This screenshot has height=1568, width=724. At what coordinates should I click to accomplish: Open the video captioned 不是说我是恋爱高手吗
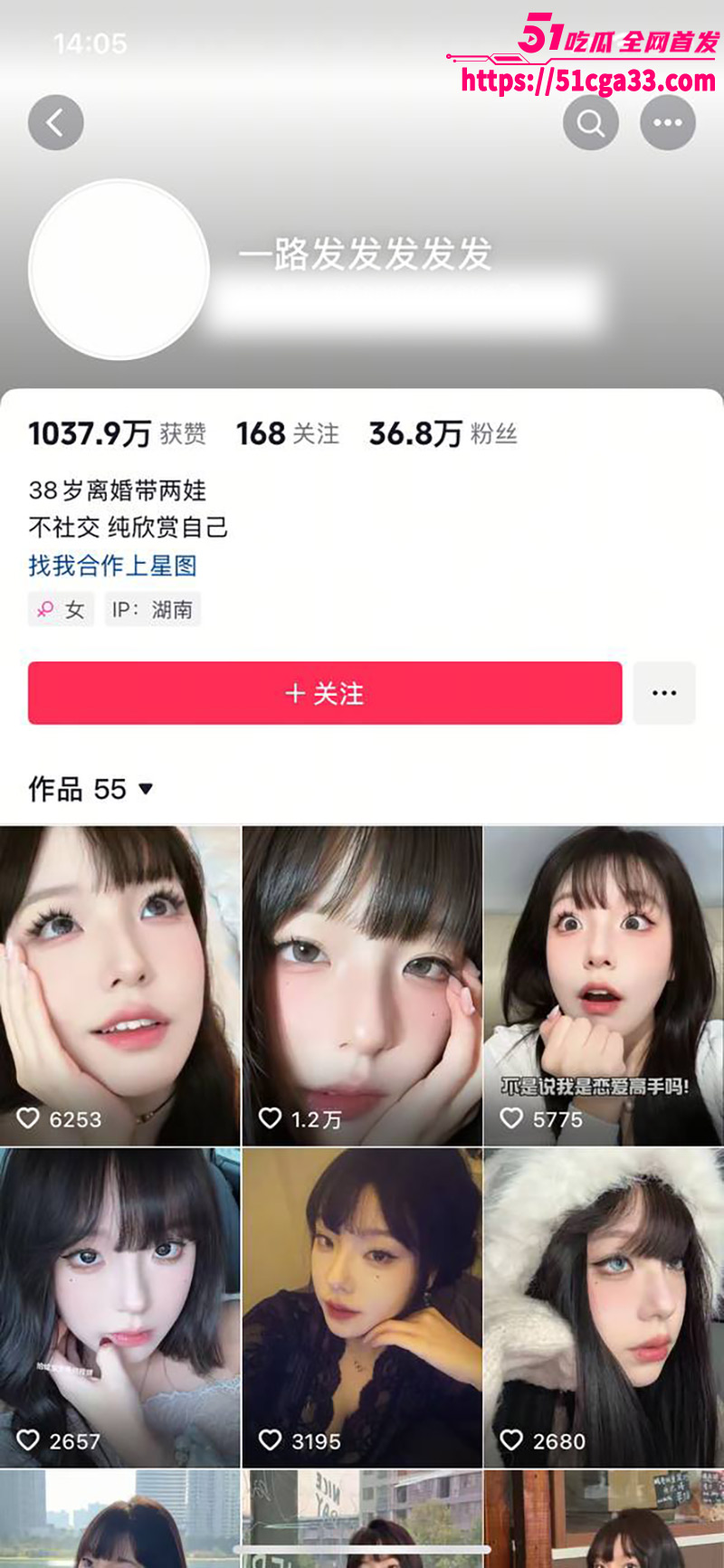(x=604, y=984)
